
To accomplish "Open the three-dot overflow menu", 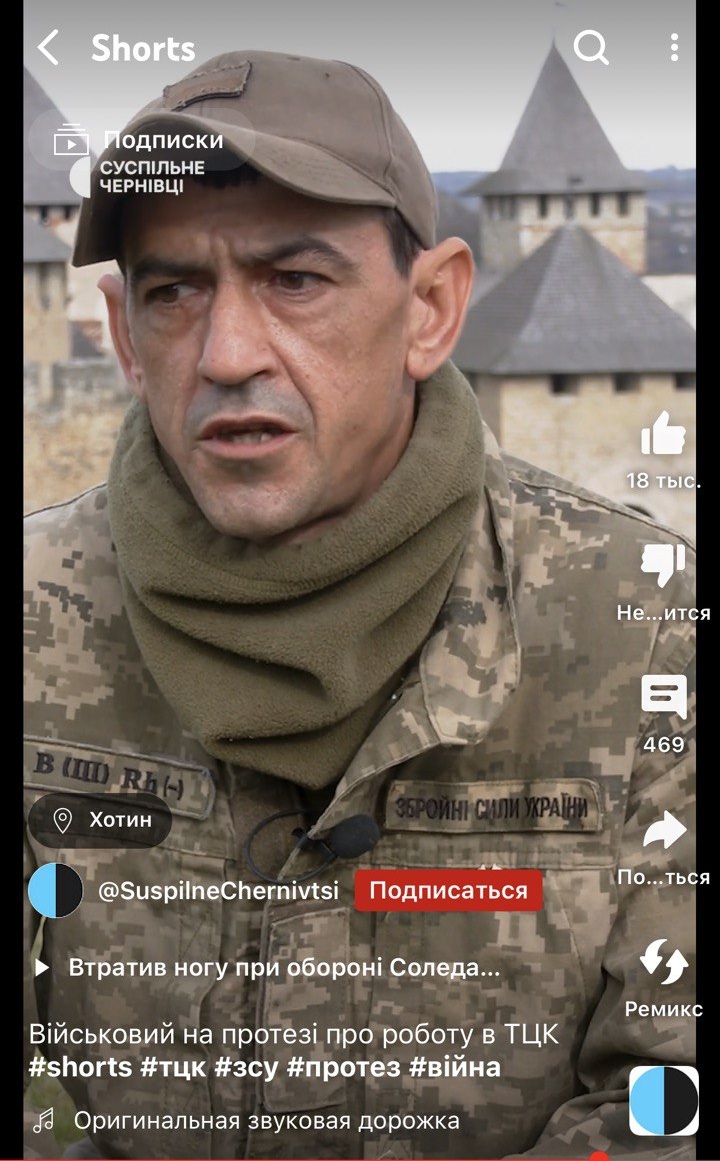I will tap(673, 47).
